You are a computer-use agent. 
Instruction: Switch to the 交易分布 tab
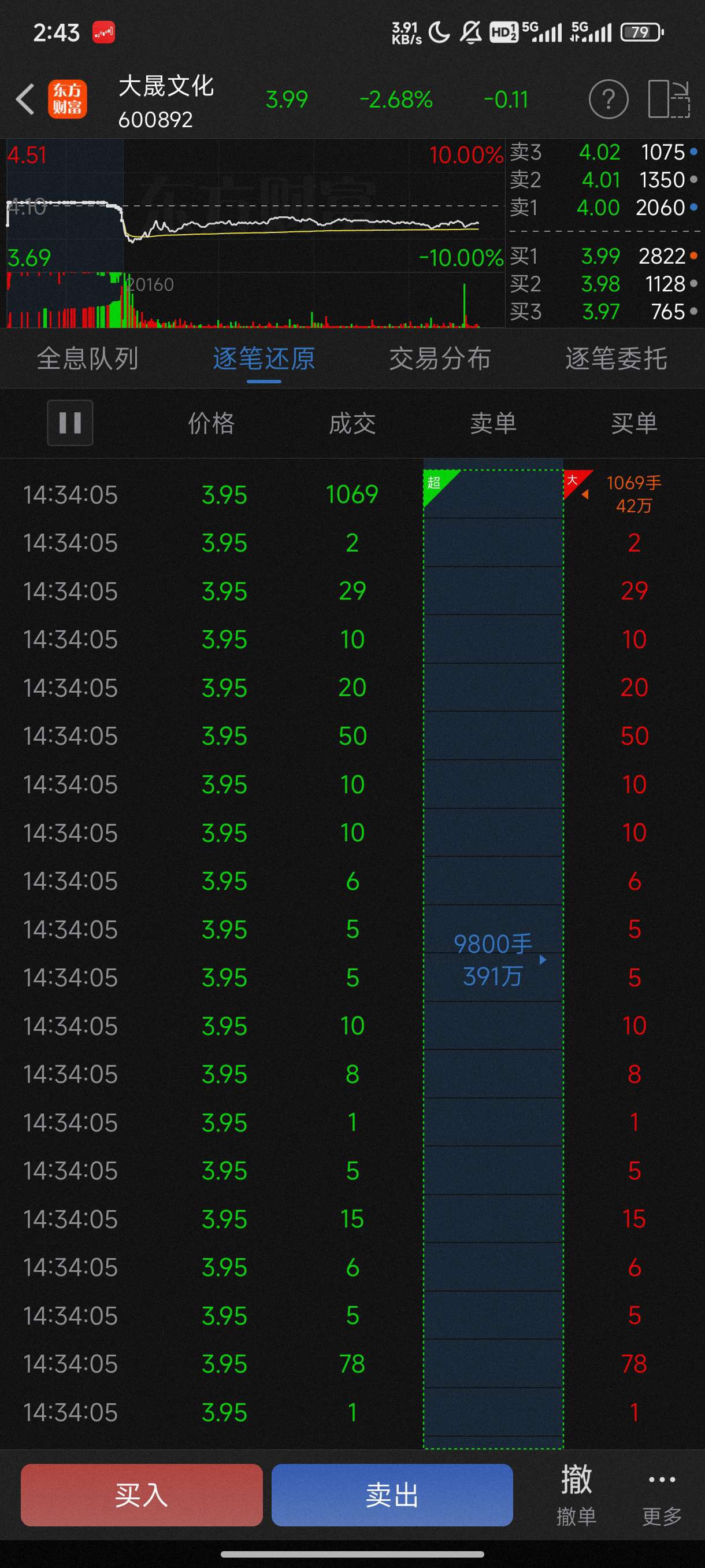click(440, 358)
